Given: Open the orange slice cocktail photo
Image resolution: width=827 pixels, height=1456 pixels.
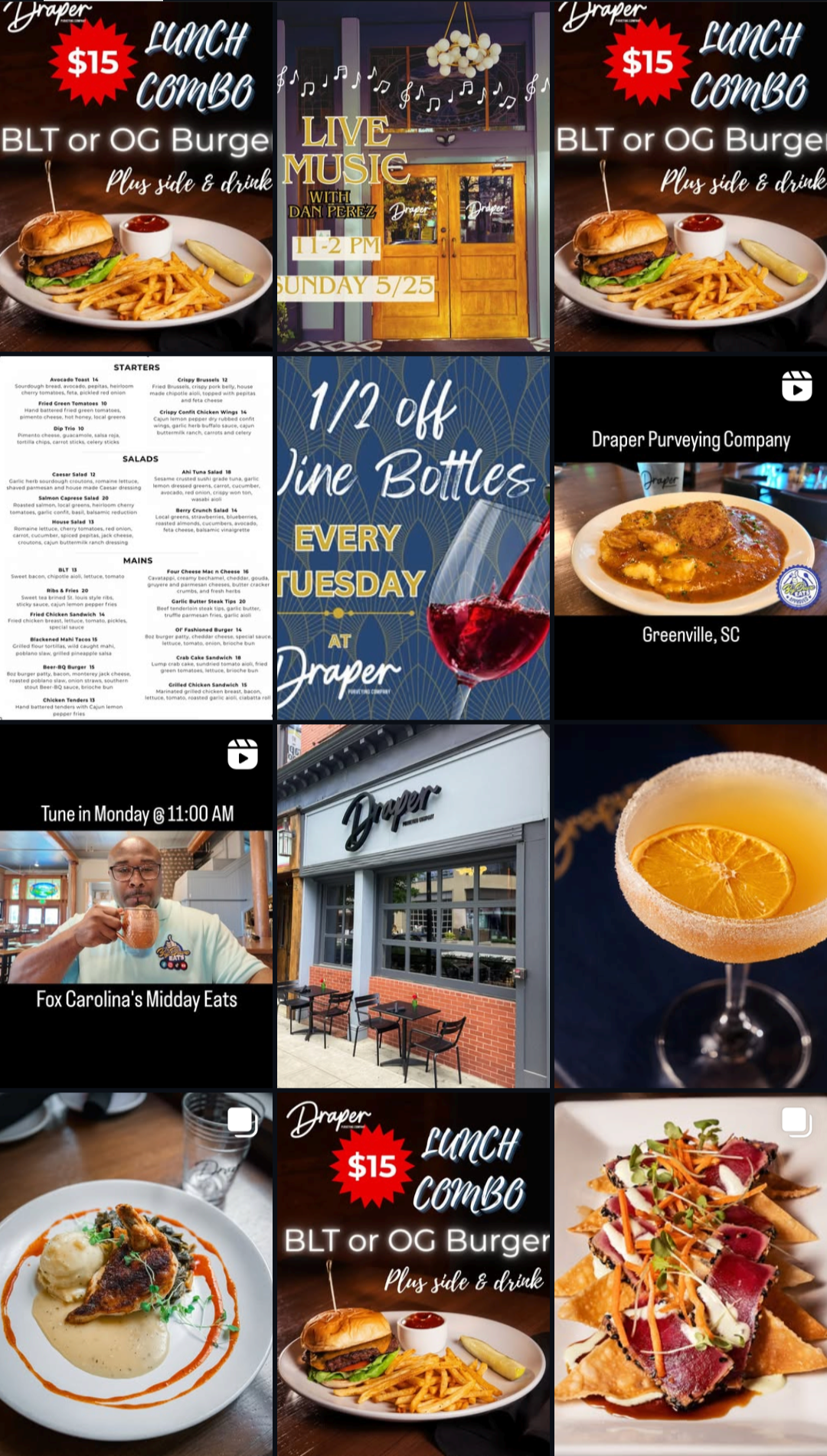Looking at the screenshot, I should click(690, 906).
